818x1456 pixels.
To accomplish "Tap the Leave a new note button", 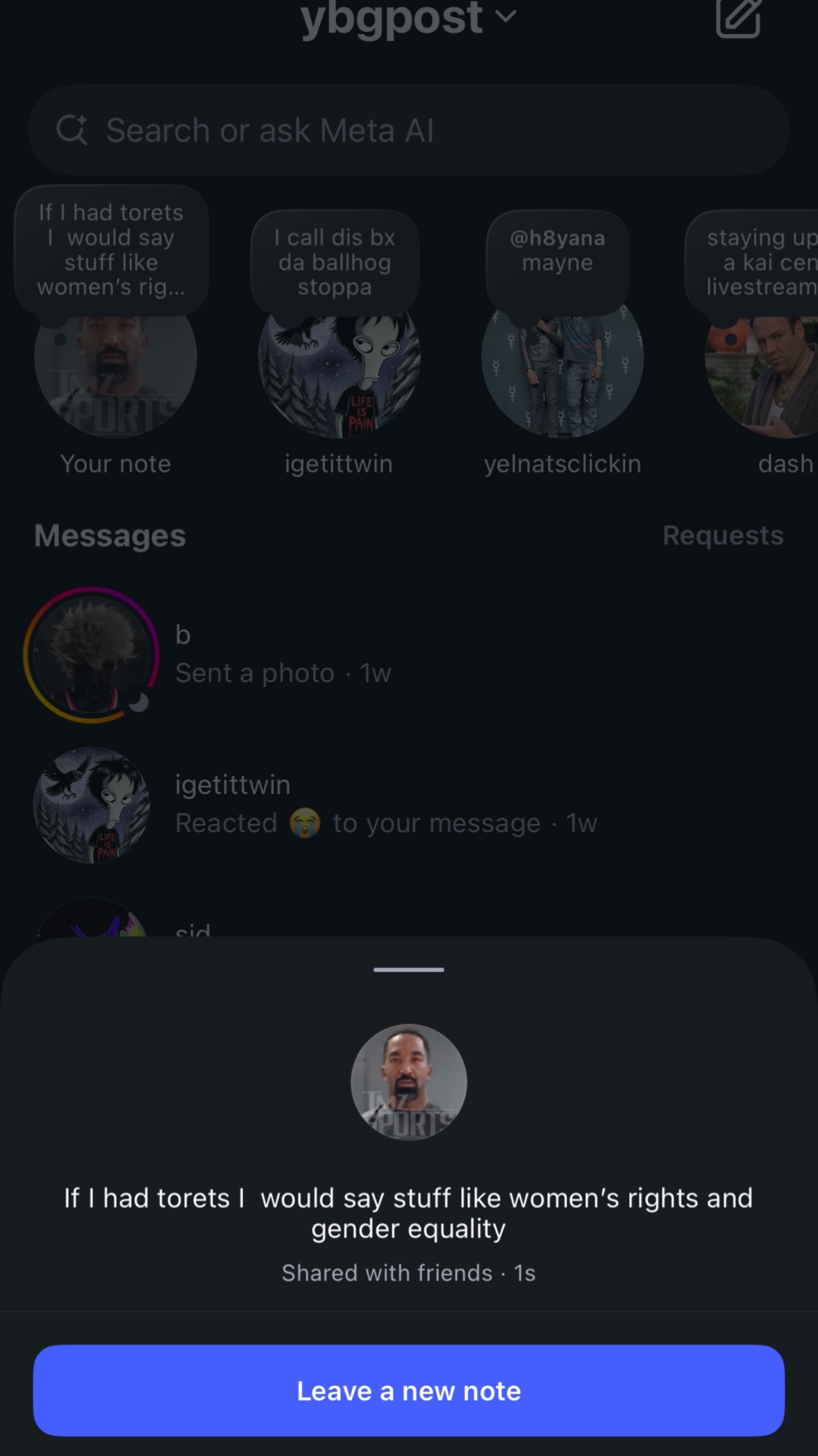I will point(409,1390).
